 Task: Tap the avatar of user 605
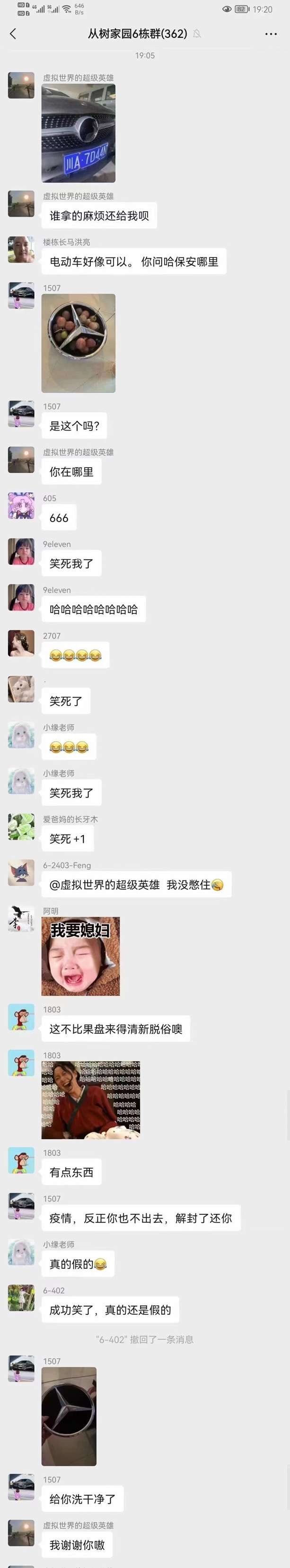coord(21,506)
